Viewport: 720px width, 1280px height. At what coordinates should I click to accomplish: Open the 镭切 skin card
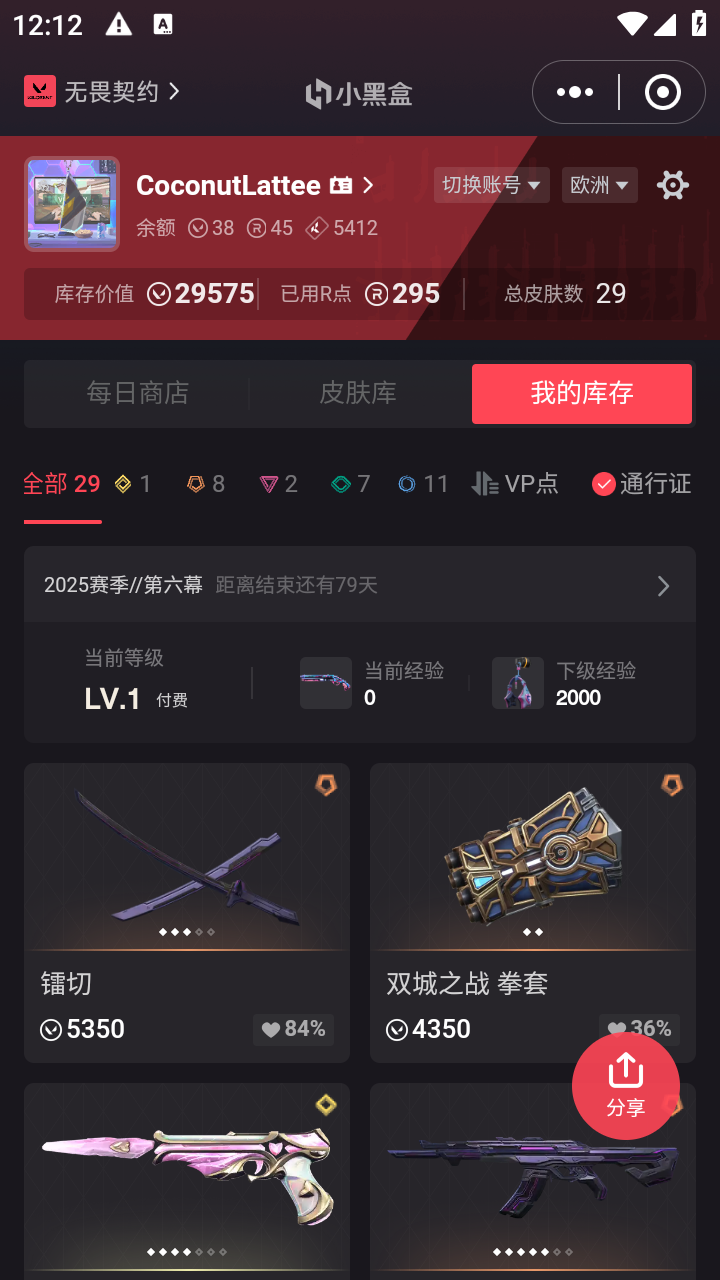click(x=187, y=912)
